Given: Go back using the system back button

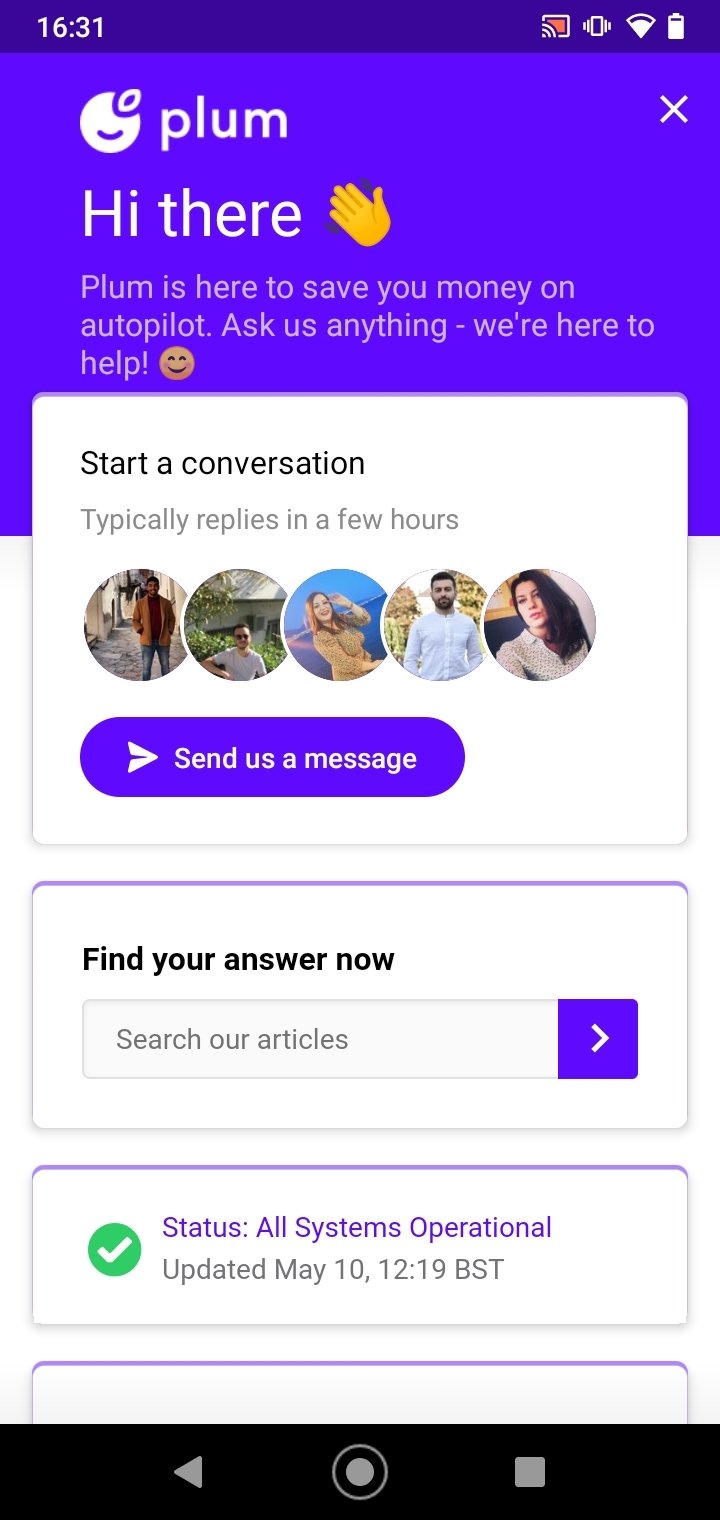Looking at the screenshot, I should click(x=188, y=1472).
